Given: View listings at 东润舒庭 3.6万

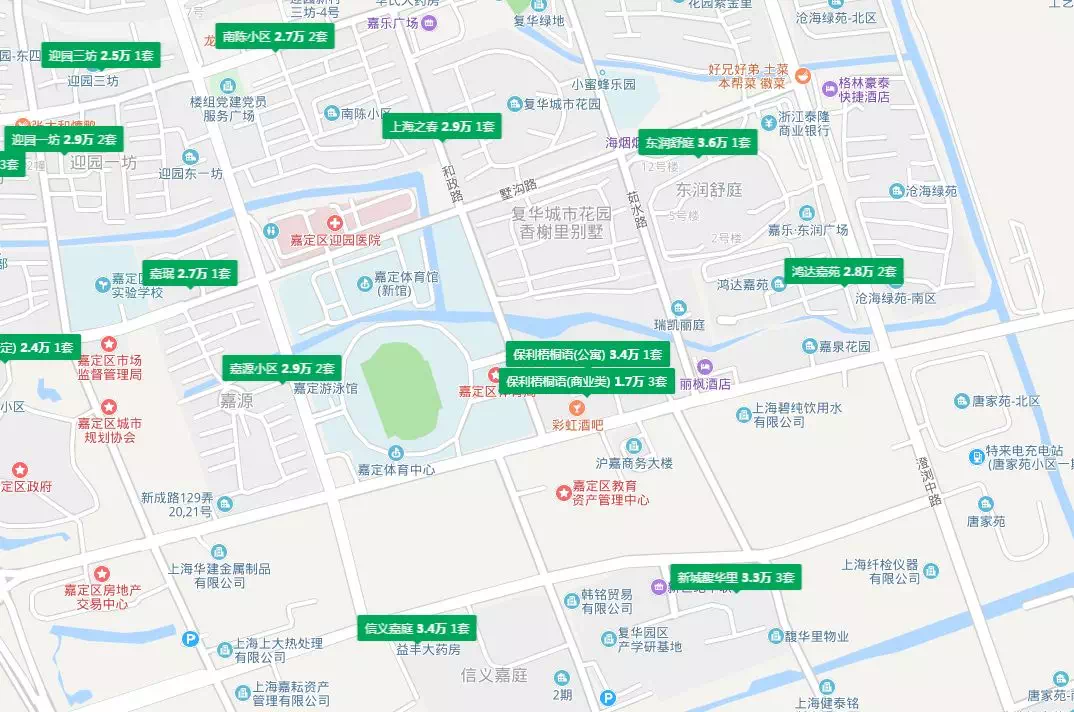Looking at the screenshot, I should pos(697,143).
